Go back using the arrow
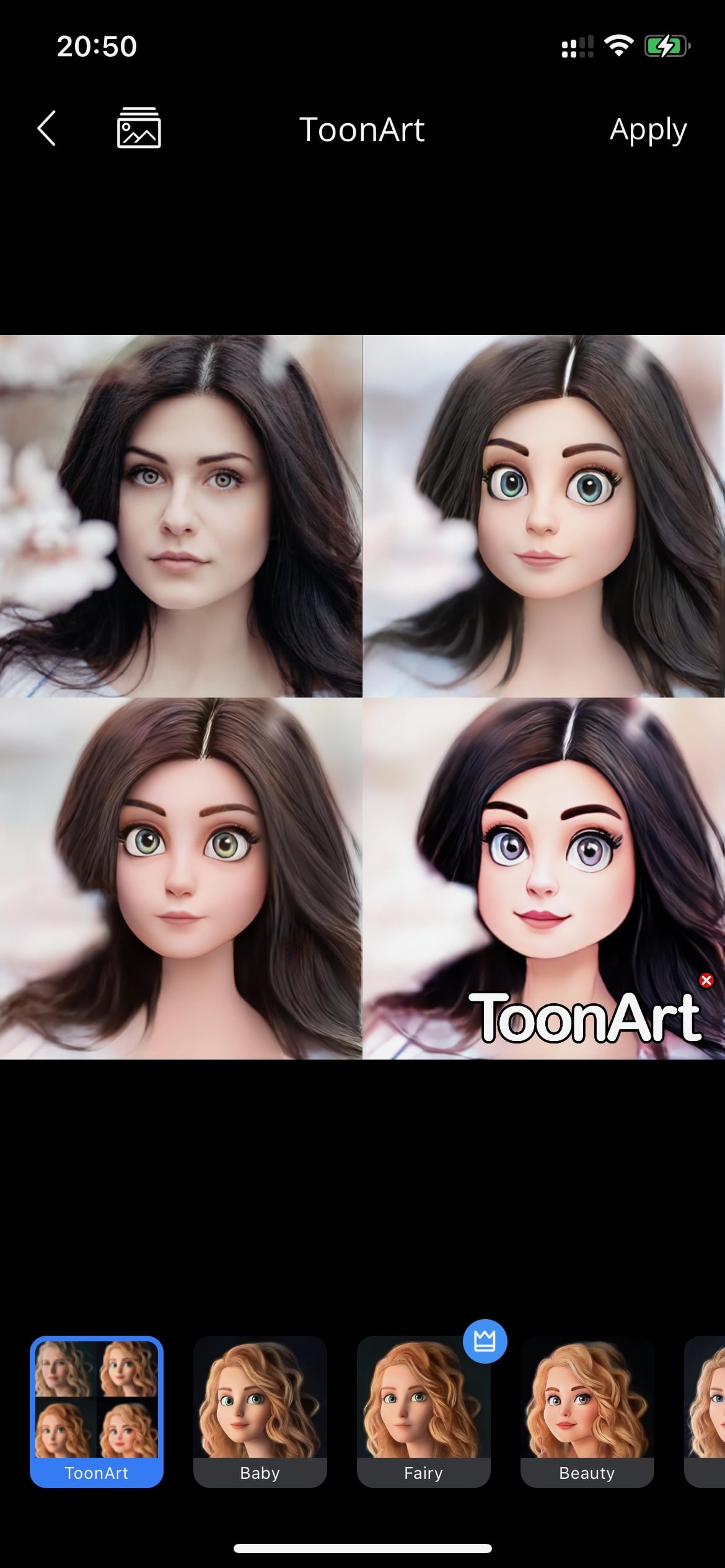 pos(46,129)
